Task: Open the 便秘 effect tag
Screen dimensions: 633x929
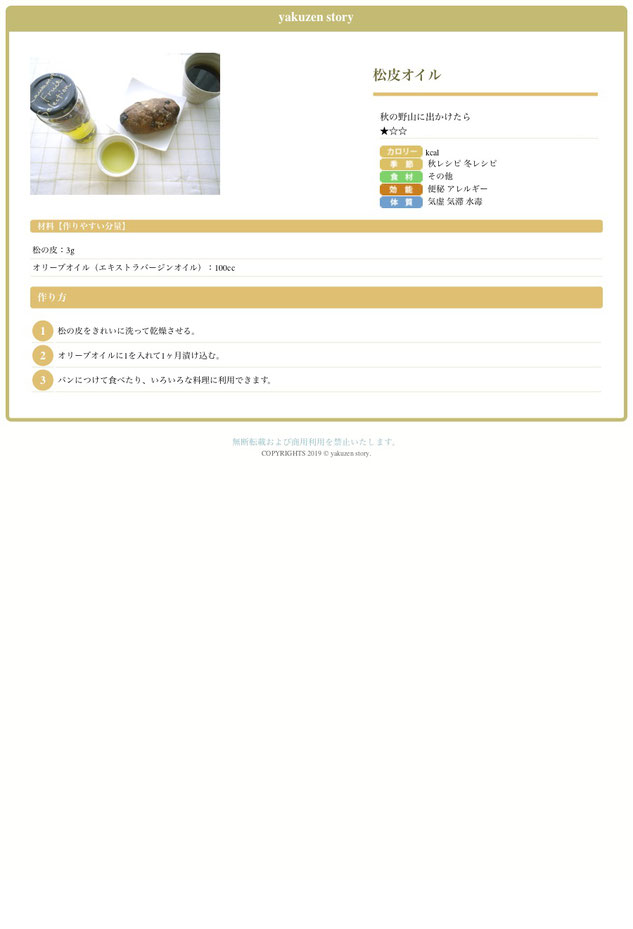Action: [x=436, y=189]
